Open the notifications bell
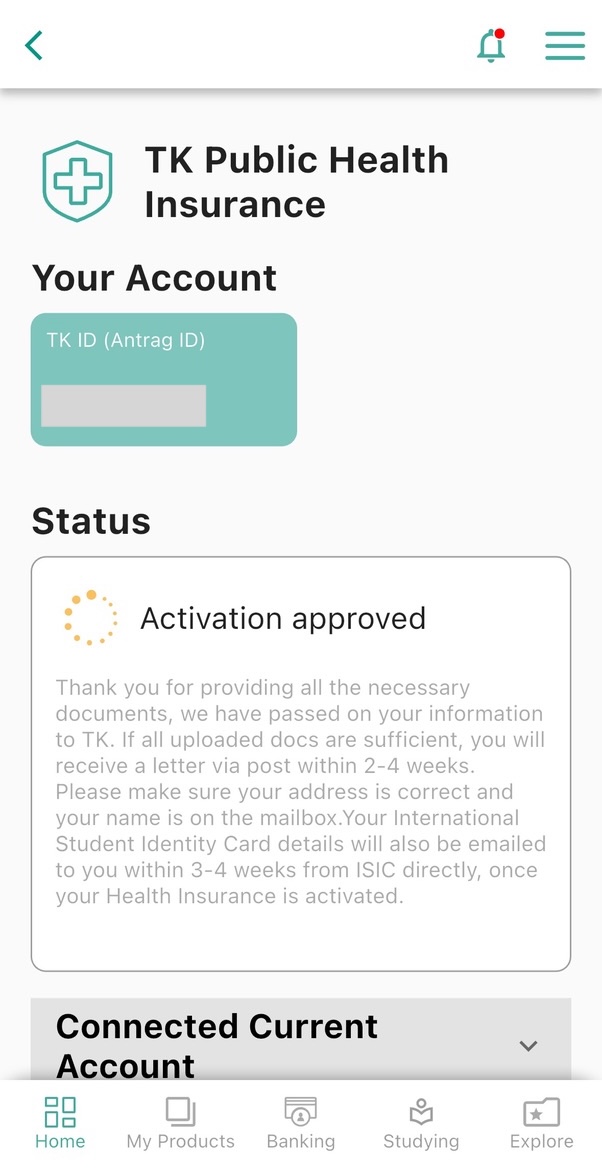602x1171 pixels. coord(491,46)
